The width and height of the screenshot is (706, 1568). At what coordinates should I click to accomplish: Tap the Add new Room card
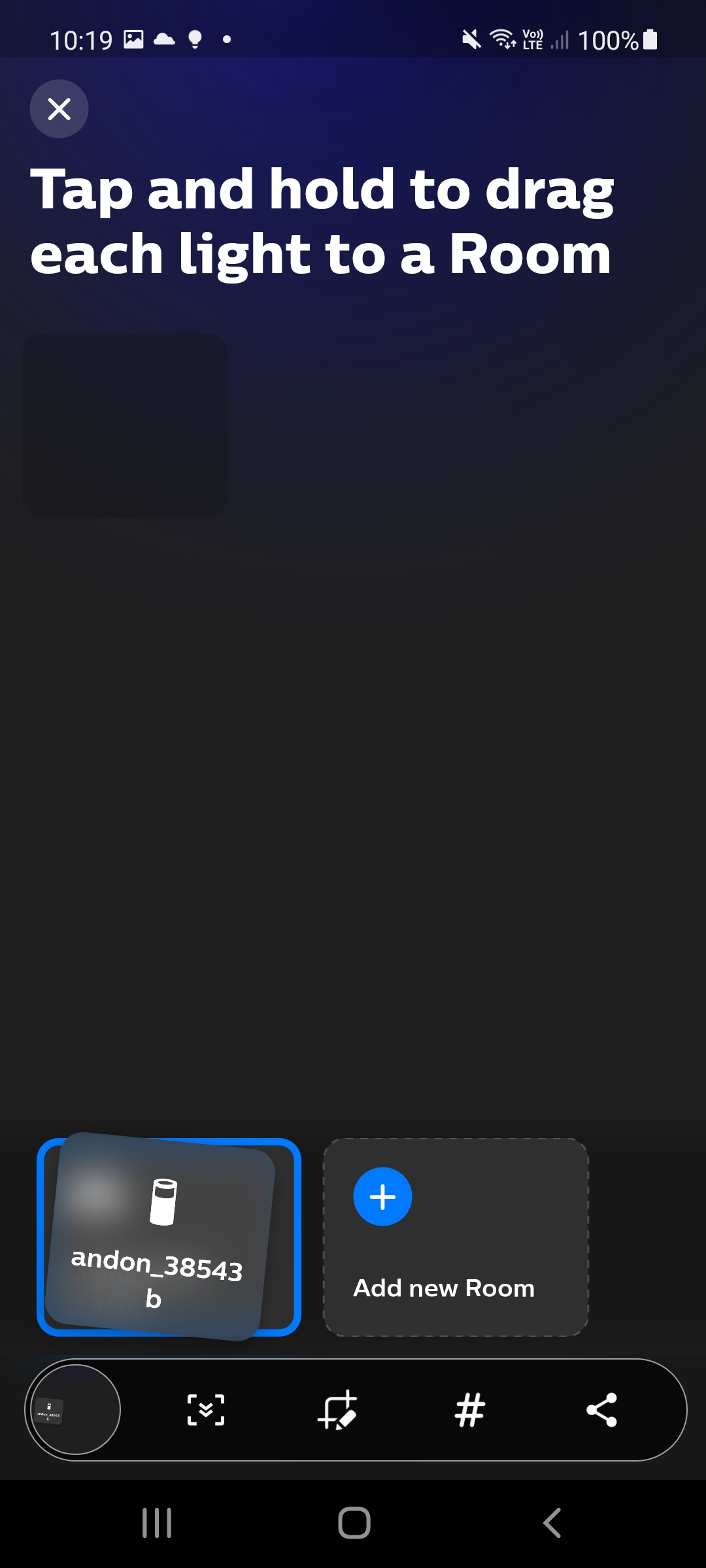pos(456,1237)
